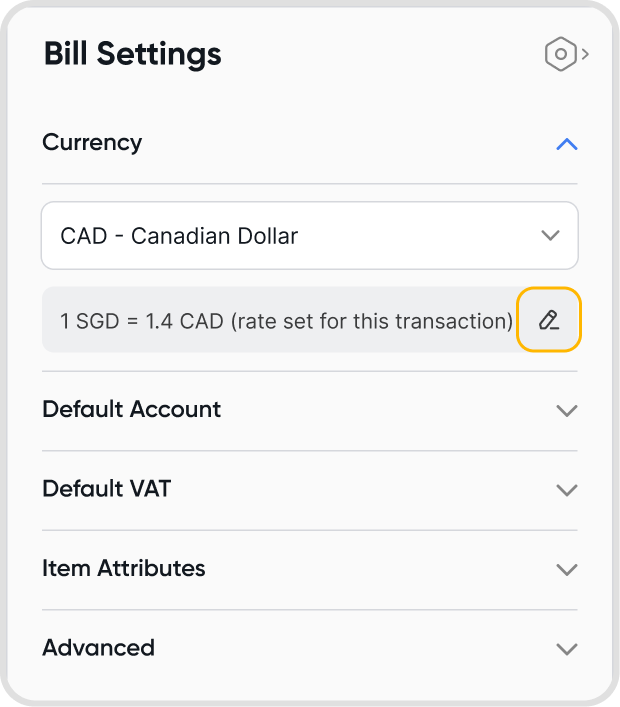Open the CAD - Canadian Dollar dropdown
Image resolution: width=620 pixels, height=707 pixels.
tap(309, 236)
